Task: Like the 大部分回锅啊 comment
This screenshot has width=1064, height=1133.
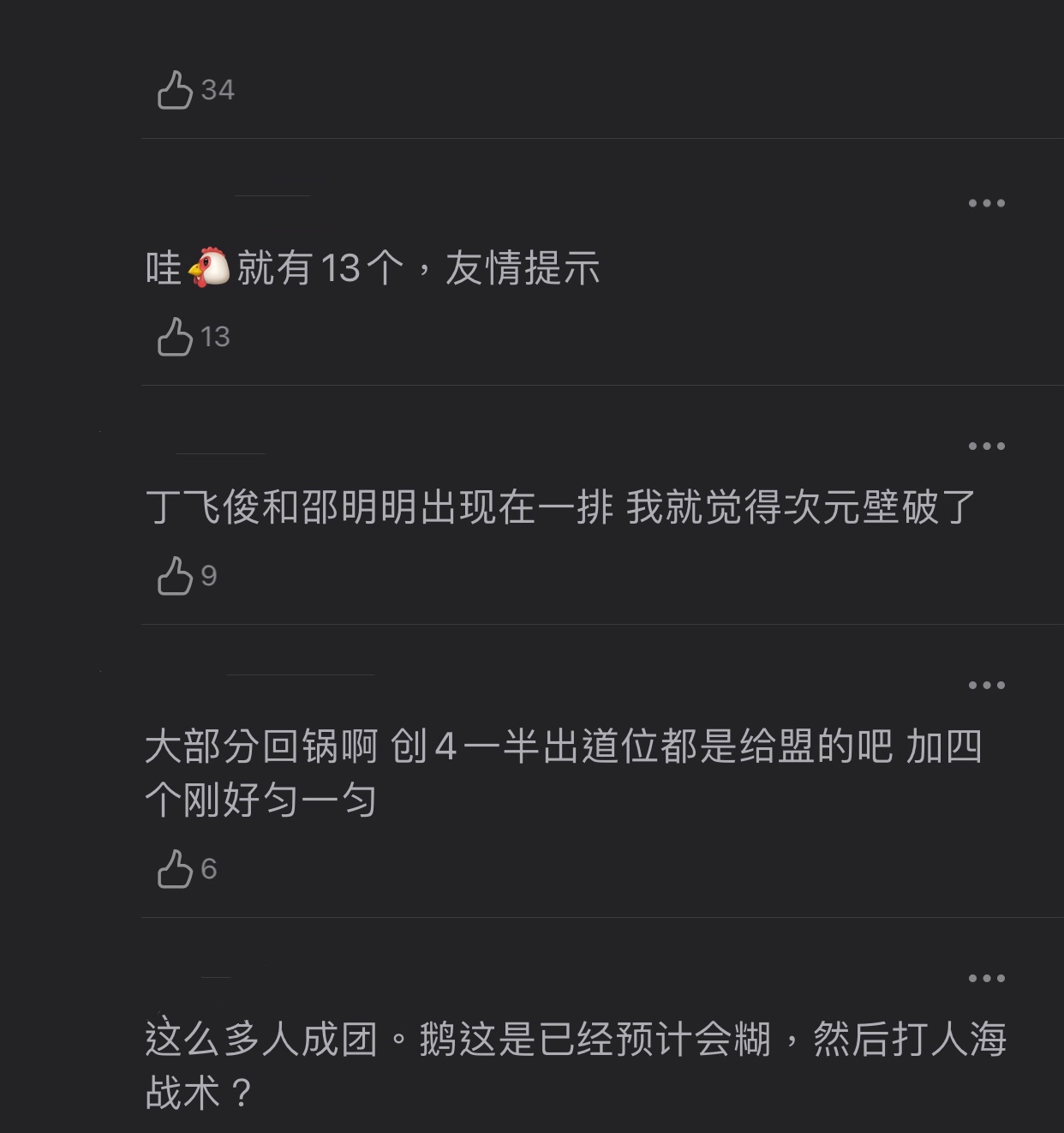Action: pos(176,868)
